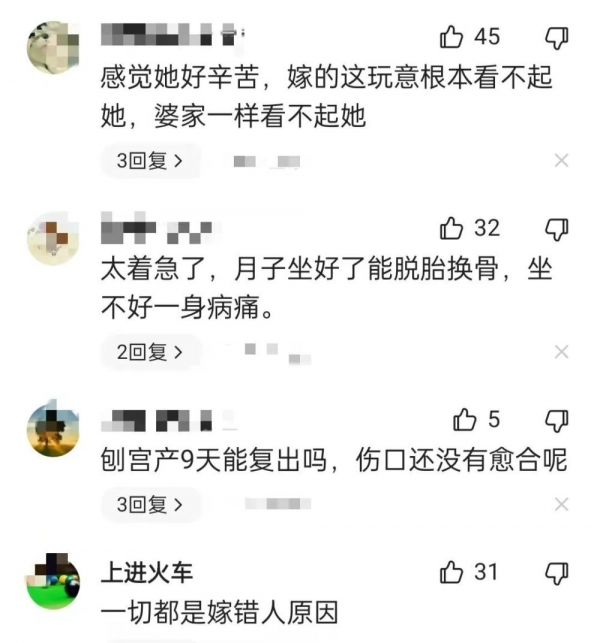Screen dimensions: 600x643
Task: Open avatar of the 感觉她好辛苦 commenter
Action: tap(52, 47)
